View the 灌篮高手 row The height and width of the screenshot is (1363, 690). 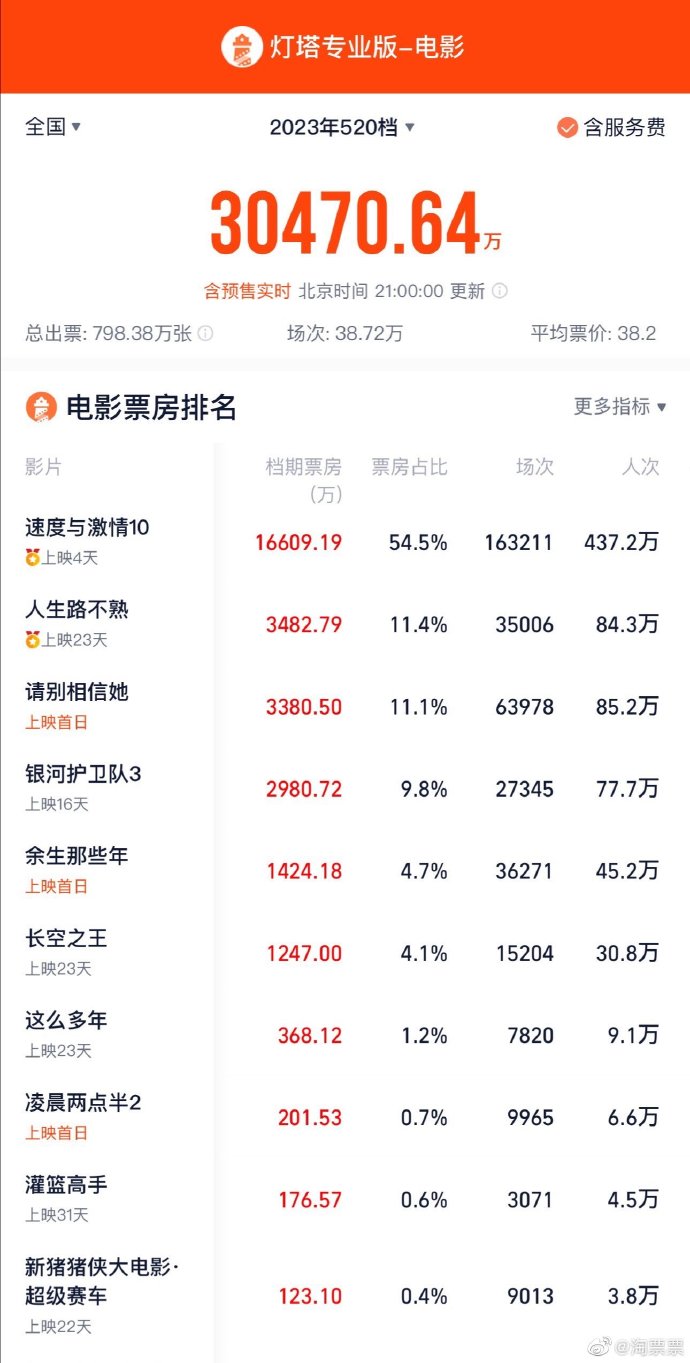click(x=345, y=1198)
